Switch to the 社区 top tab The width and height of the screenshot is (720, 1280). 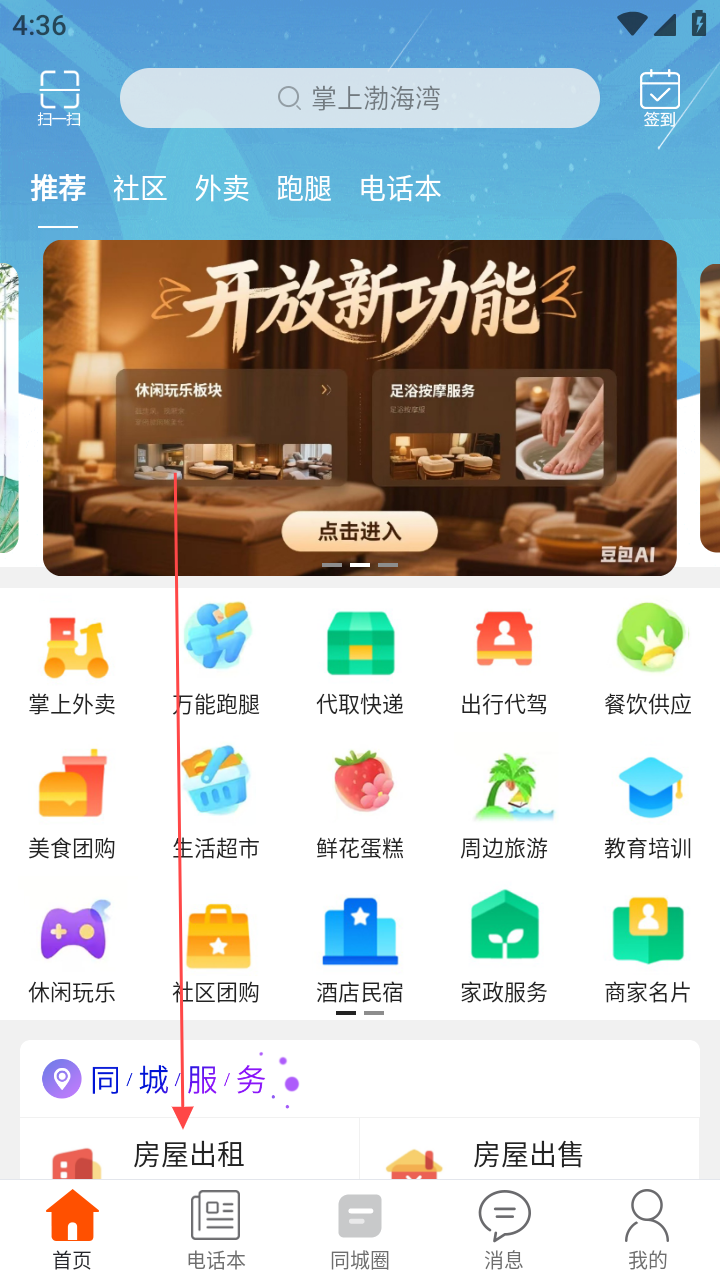click(x=139, y=188)
